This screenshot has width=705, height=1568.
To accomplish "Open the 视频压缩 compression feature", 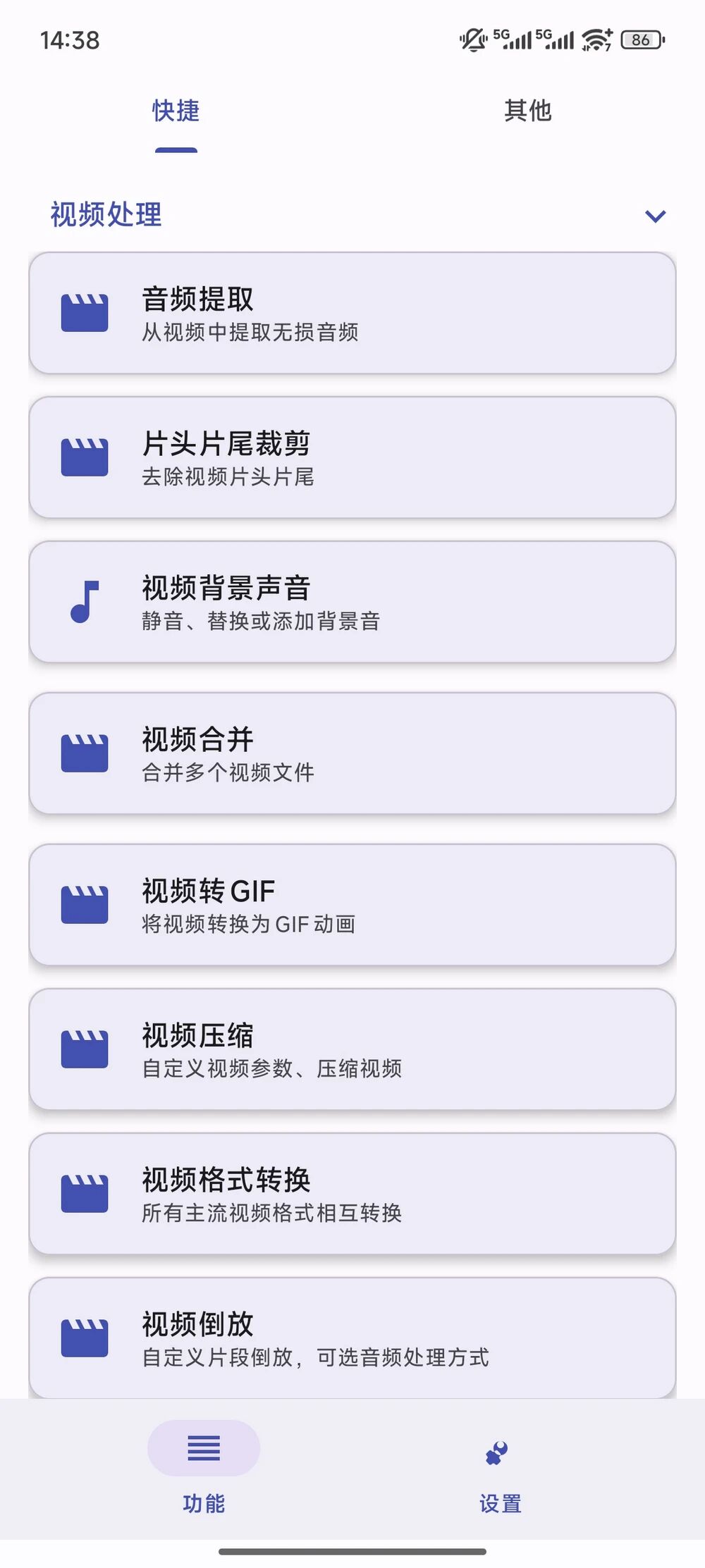I will [x=352, y=1049].
